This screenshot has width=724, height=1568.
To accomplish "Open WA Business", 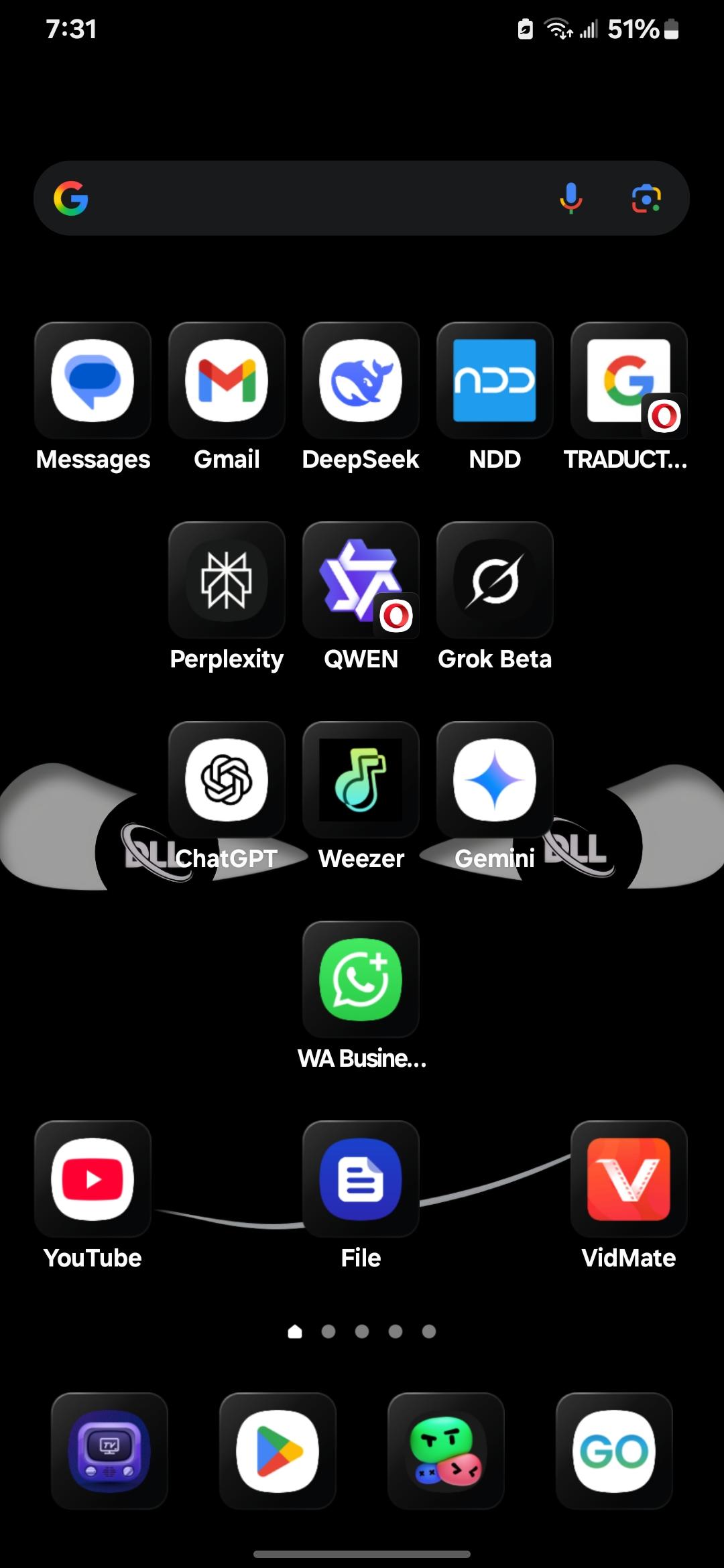I will 360,980.
